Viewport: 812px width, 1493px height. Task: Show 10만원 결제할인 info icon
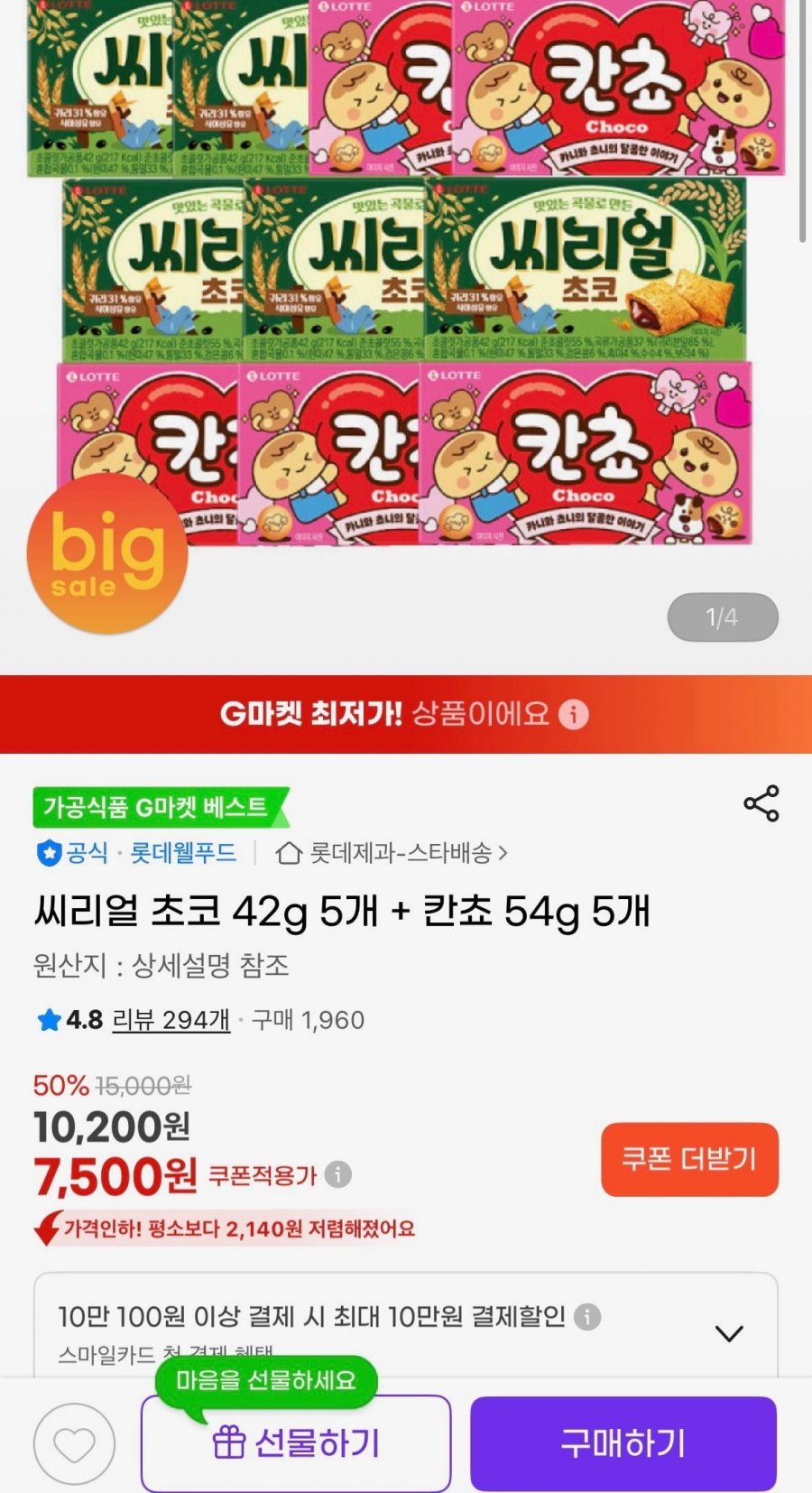(x=587, y=1317)
